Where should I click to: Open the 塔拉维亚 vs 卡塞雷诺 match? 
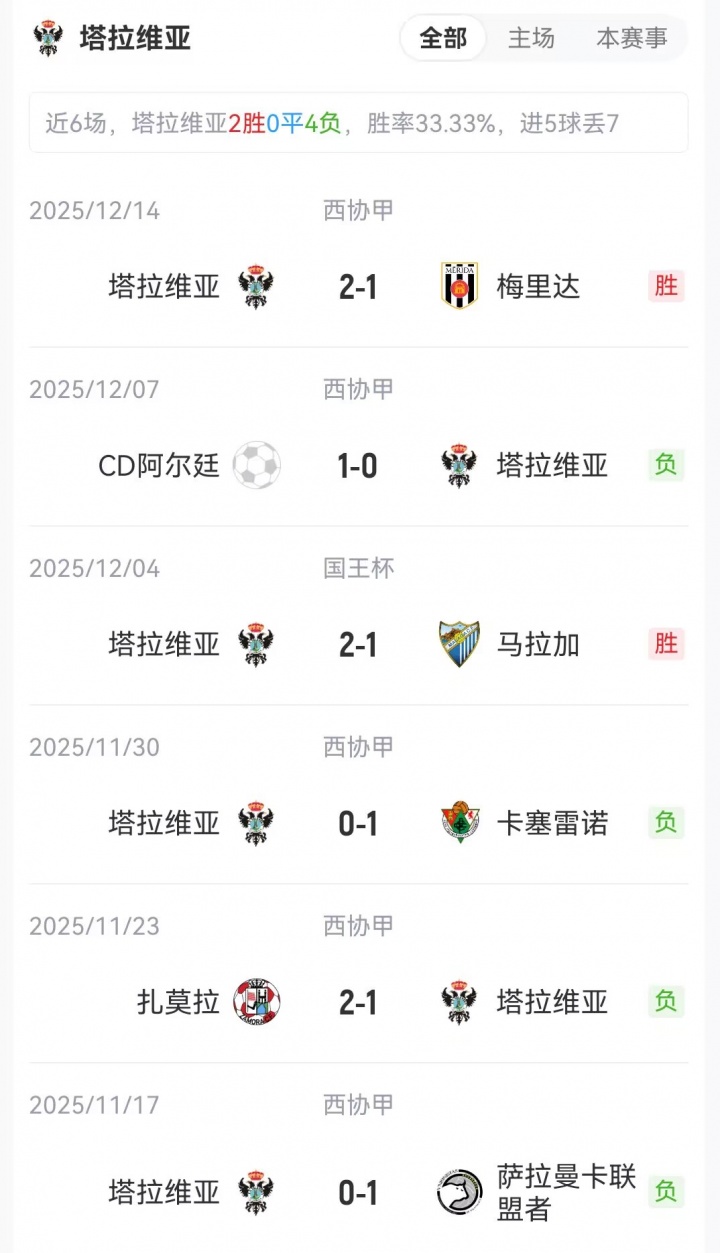(358, 823)
